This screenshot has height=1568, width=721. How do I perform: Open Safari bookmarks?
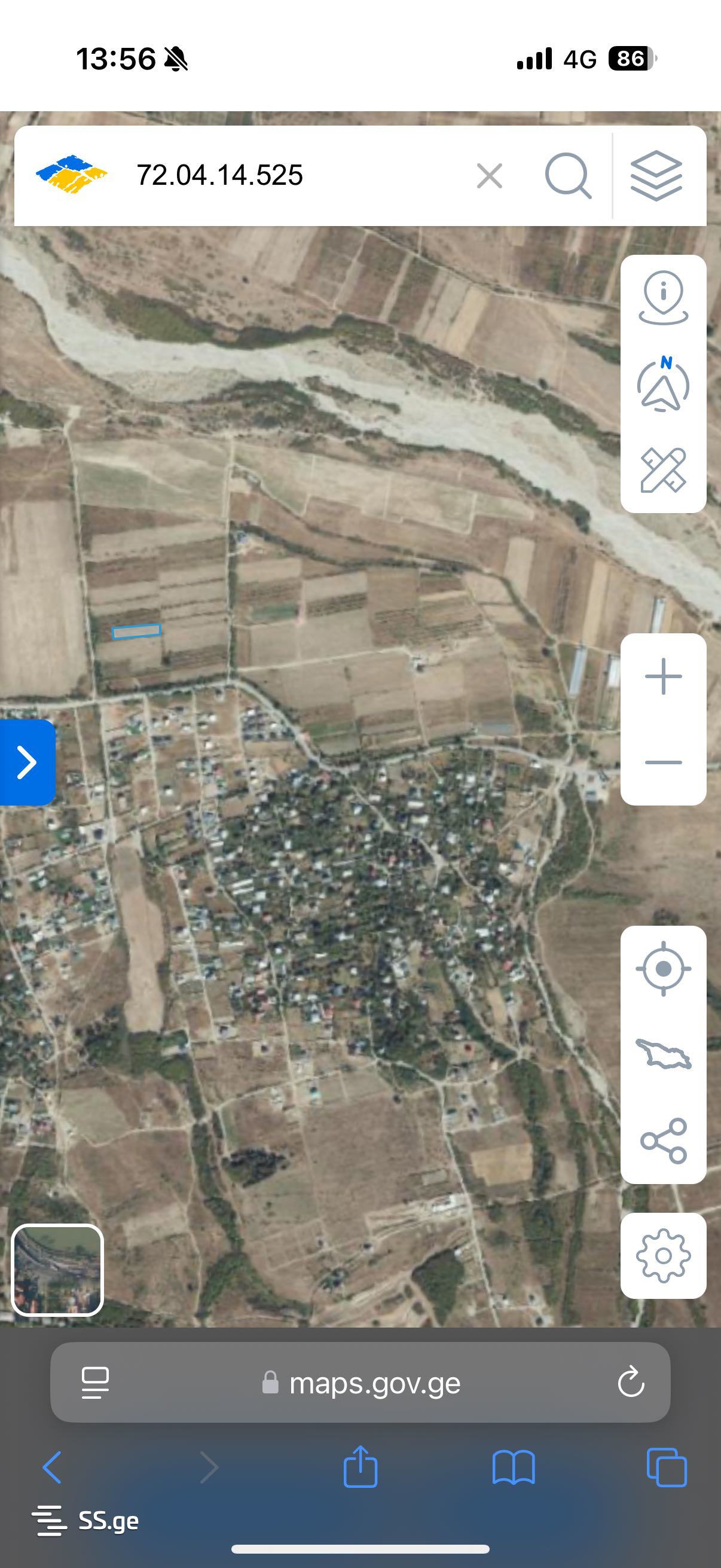[514, 1468]
